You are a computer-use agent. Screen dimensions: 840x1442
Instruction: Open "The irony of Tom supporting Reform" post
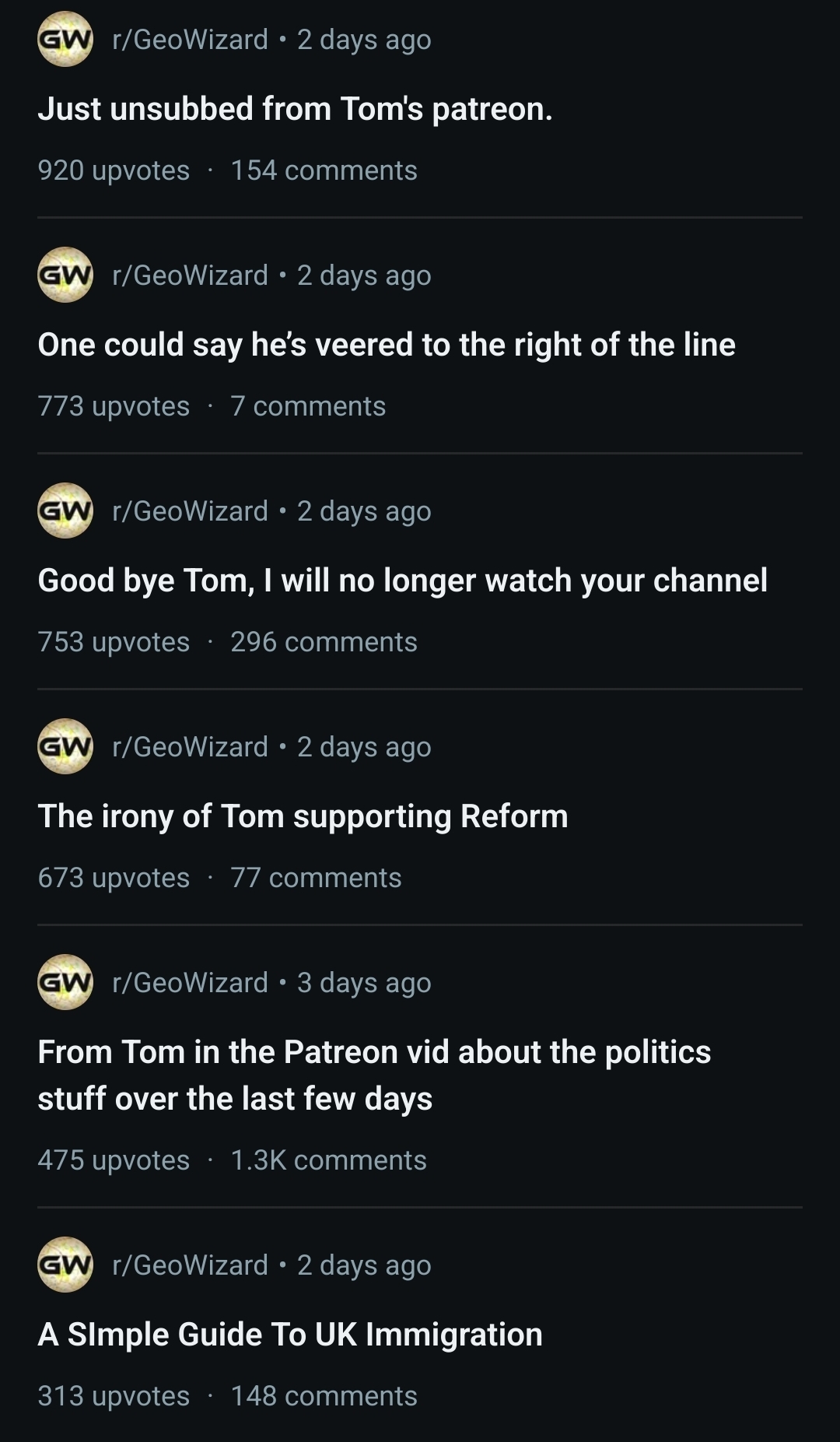[x=303, y=816]
